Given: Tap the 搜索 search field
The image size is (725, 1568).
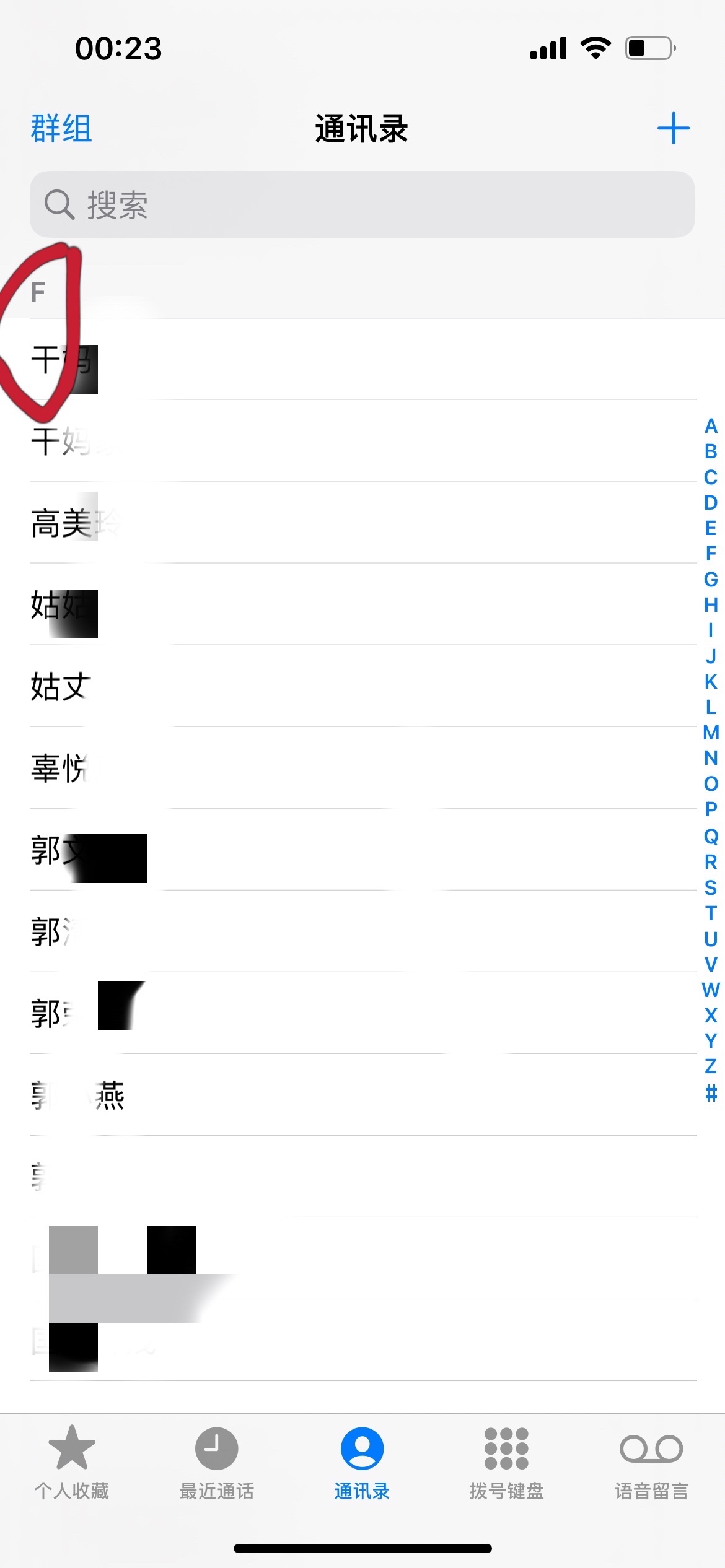Looking at the screenshot, I should (x=362, y=205).
